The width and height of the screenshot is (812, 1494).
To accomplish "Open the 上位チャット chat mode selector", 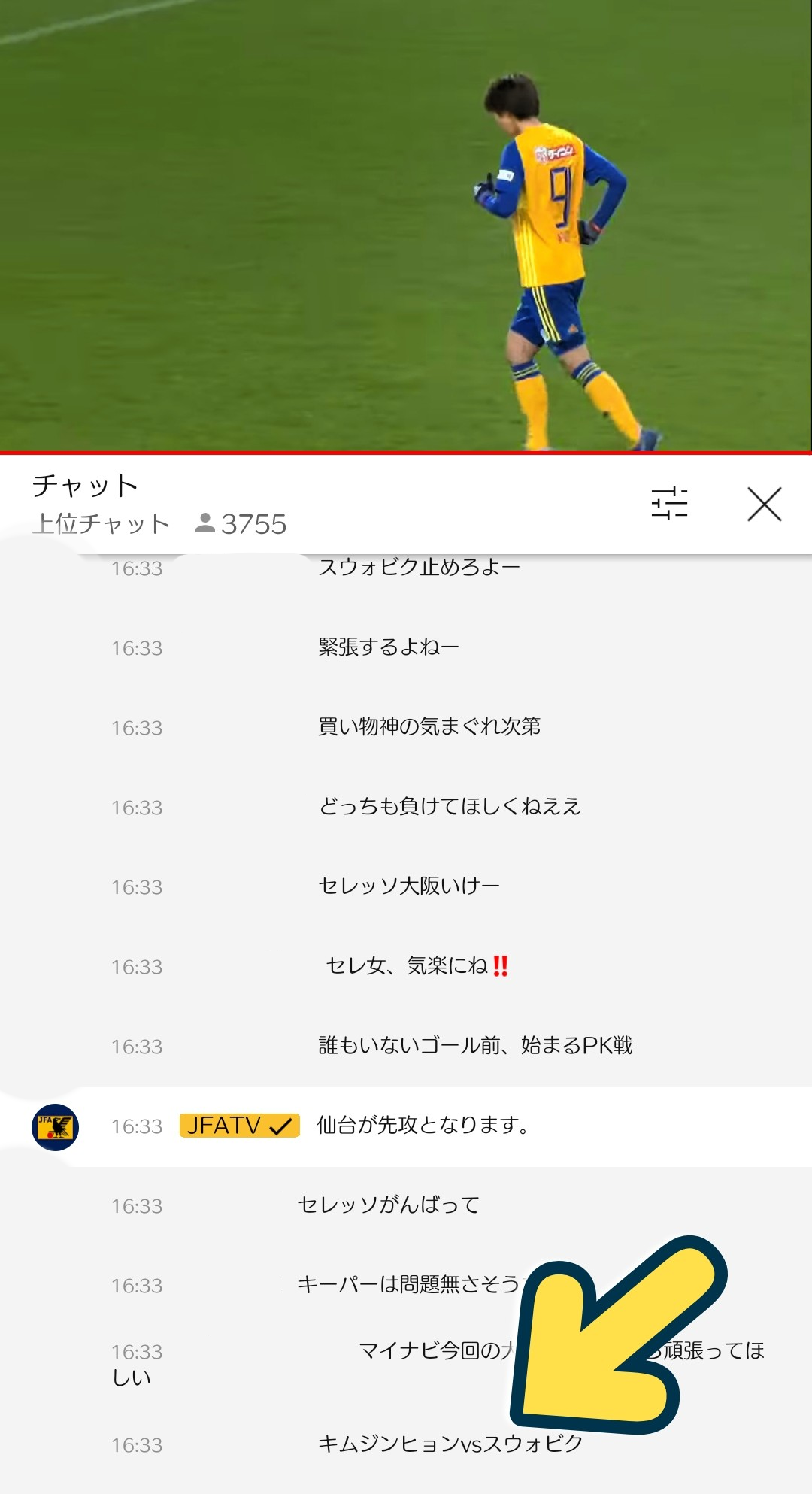I will [101, 524].
